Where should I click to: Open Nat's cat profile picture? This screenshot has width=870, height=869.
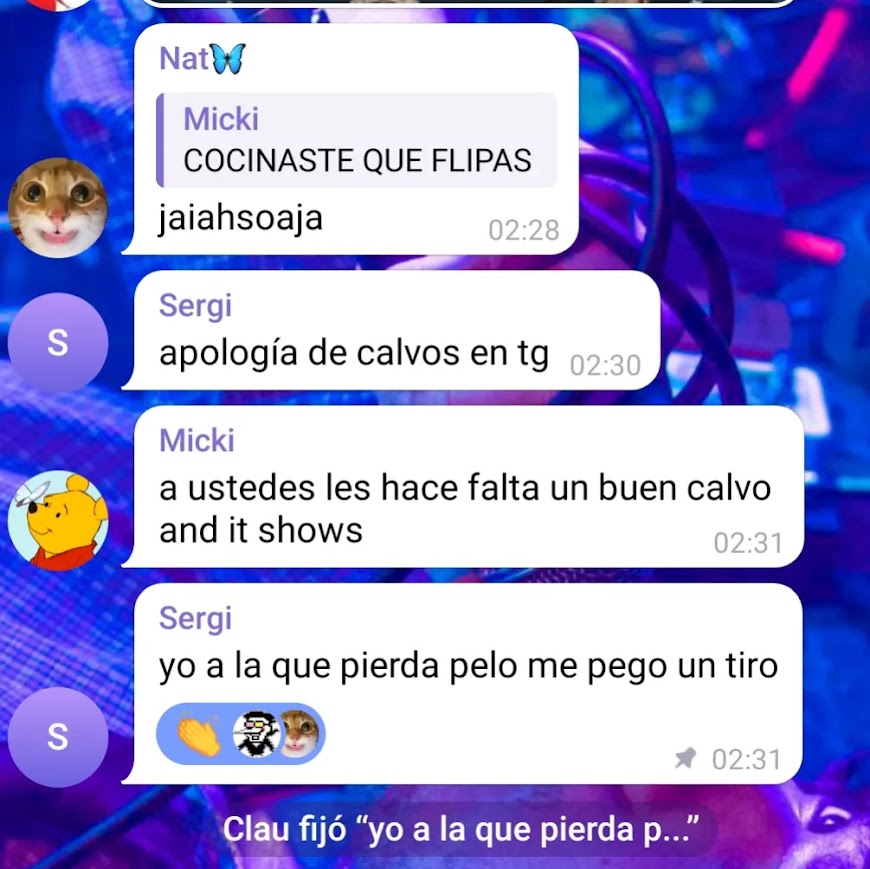point(58,208)
